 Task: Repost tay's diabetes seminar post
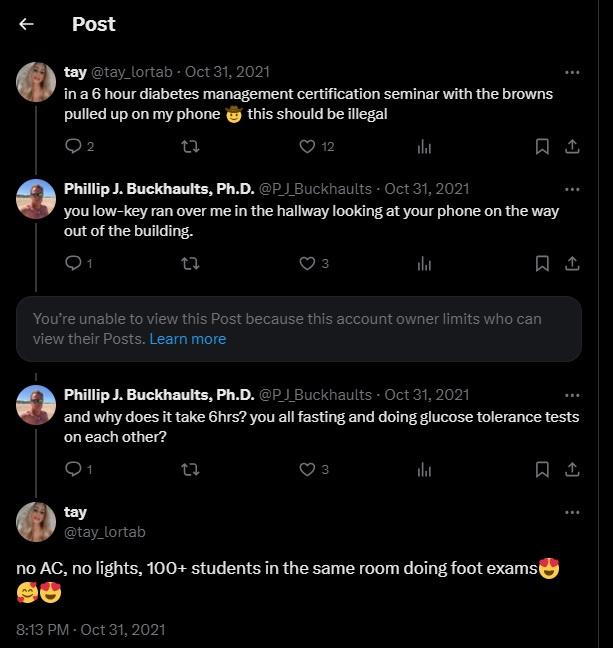coord(189,146)
